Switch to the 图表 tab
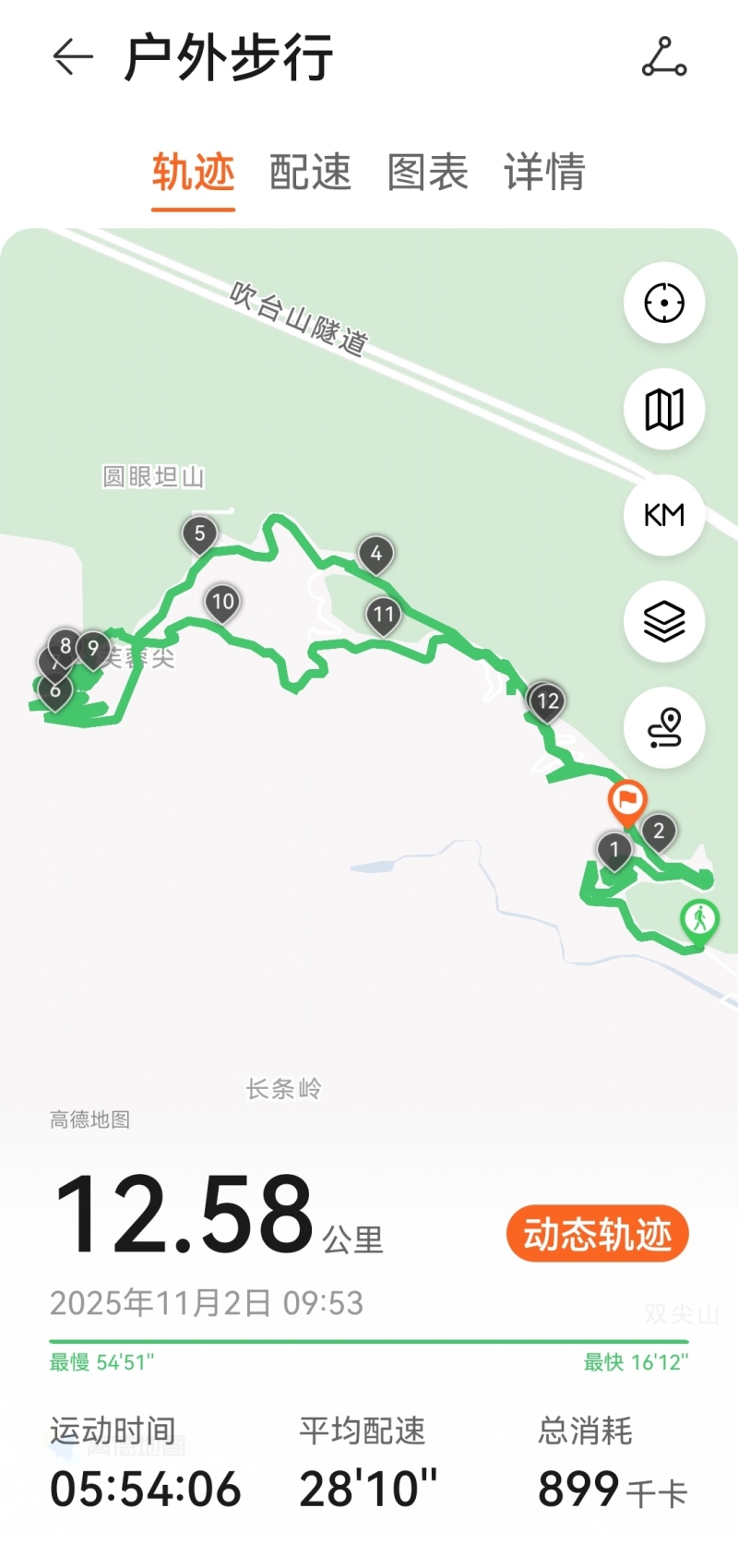The image size is (738, 1568). pyautogui.click(x=427, y=173)
